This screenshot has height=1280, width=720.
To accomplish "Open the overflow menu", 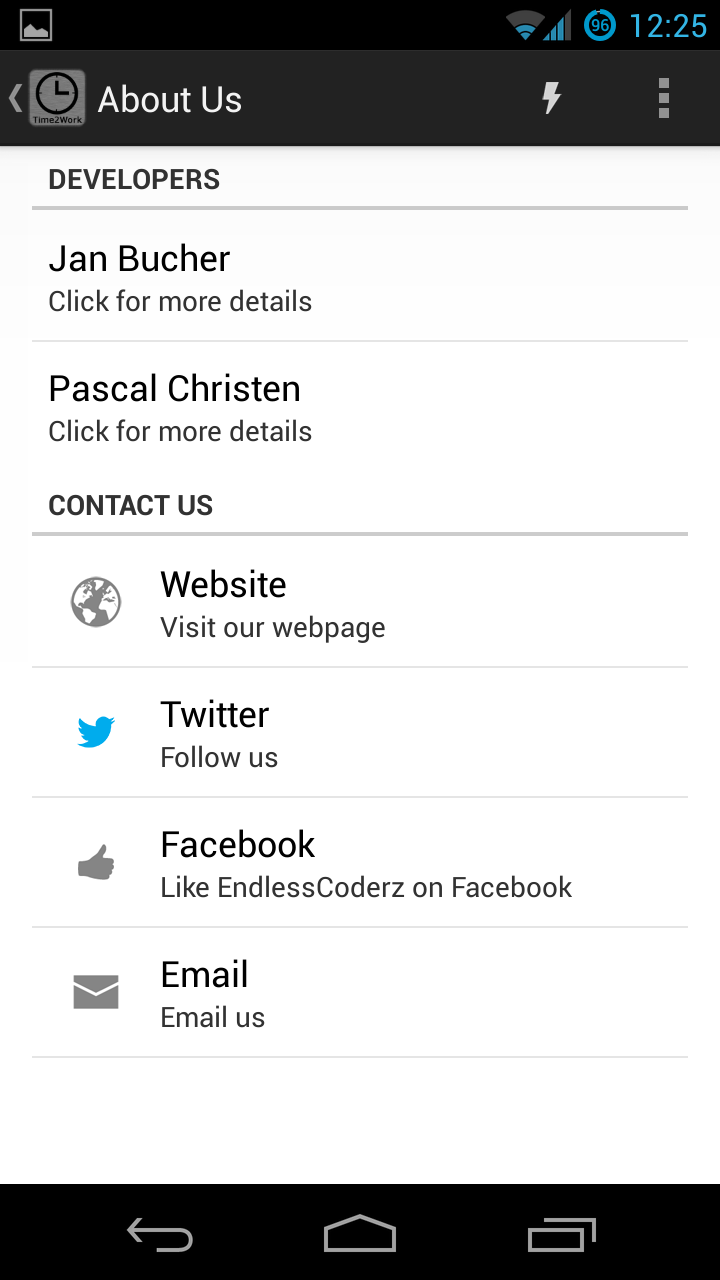I will 663,99.
